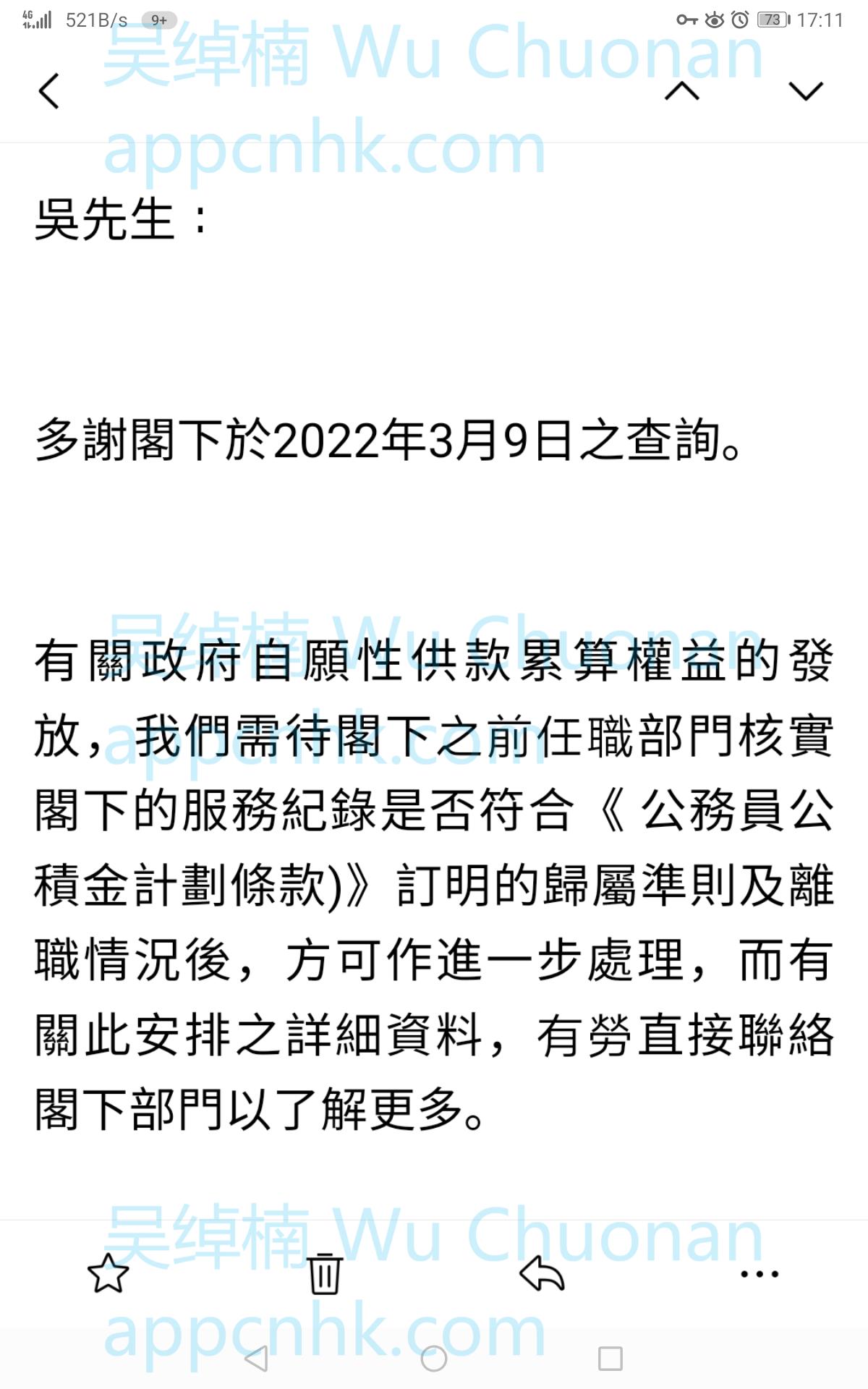The width and height of the screenshot is (868, 1389).
Task: Tap the system home button
Action: (x=433, y=1359)
